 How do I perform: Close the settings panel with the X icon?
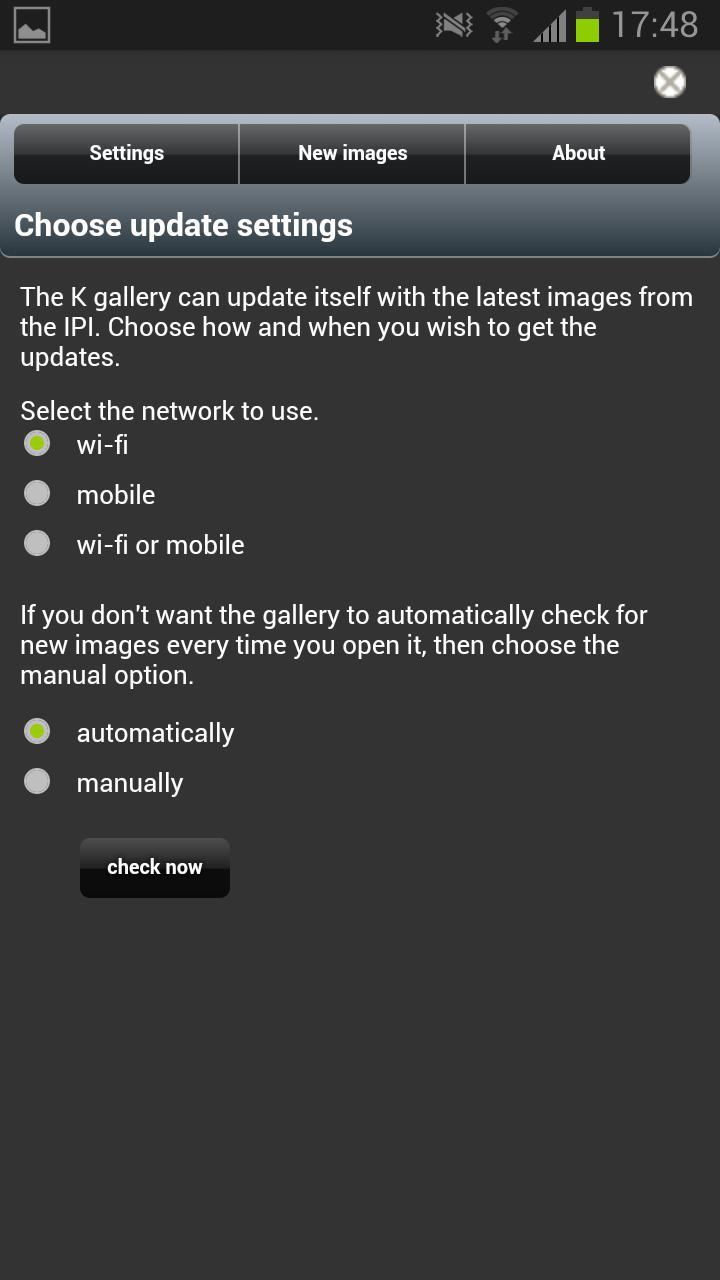pos(669,82)
